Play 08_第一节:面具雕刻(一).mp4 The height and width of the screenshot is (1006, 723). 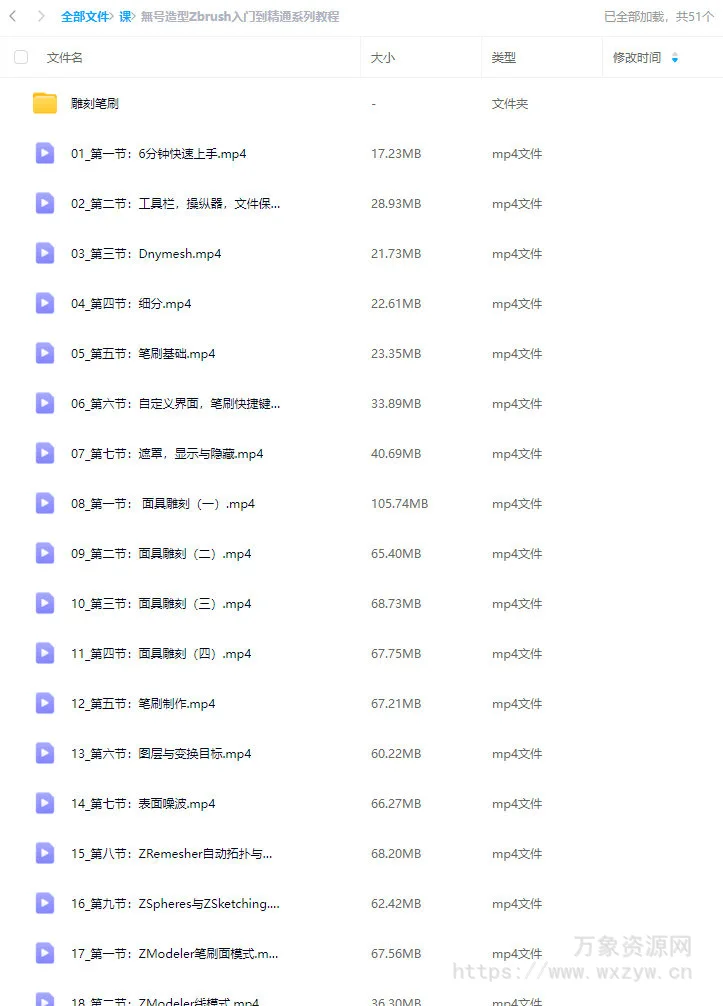(x=163, y=504)
